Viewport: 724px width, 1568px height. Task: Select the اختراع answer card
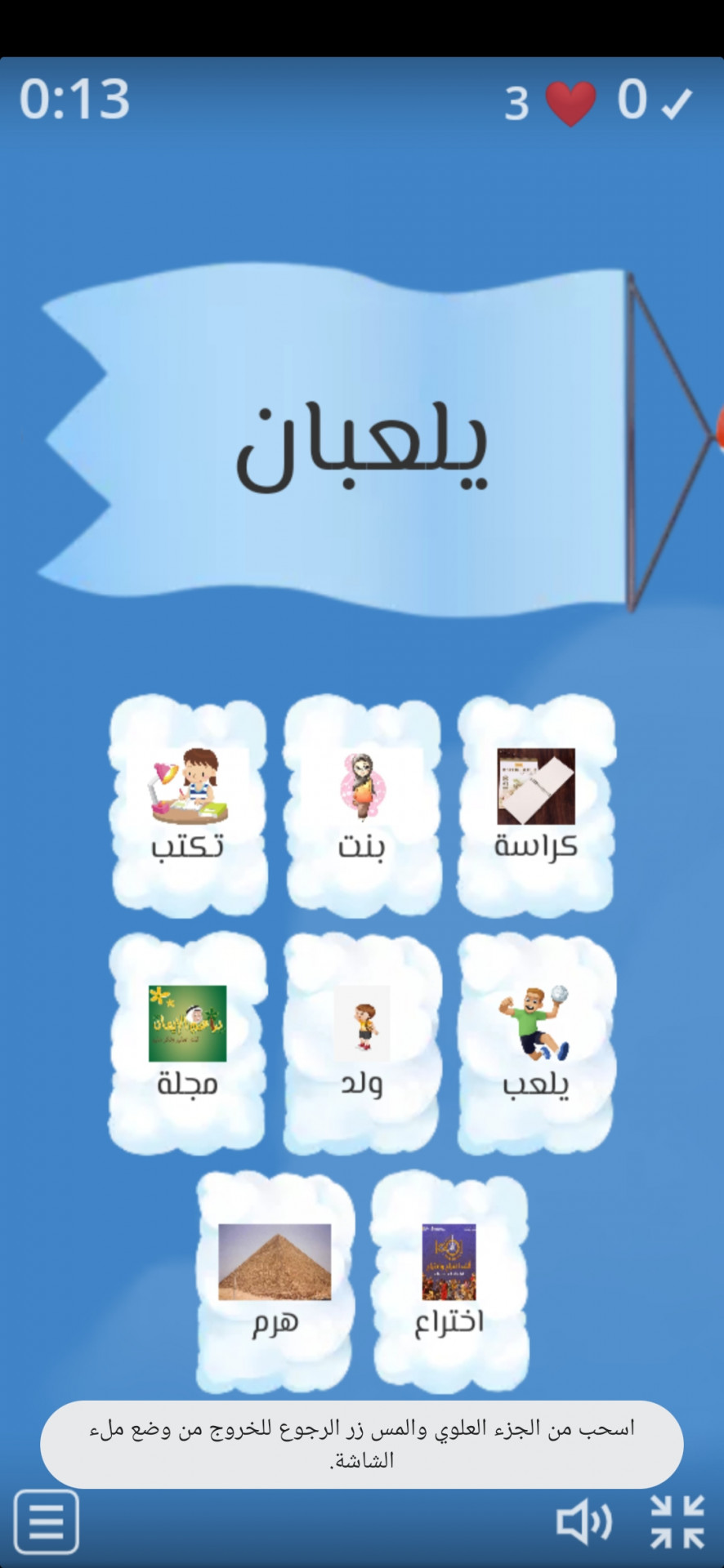point(449,1282)
